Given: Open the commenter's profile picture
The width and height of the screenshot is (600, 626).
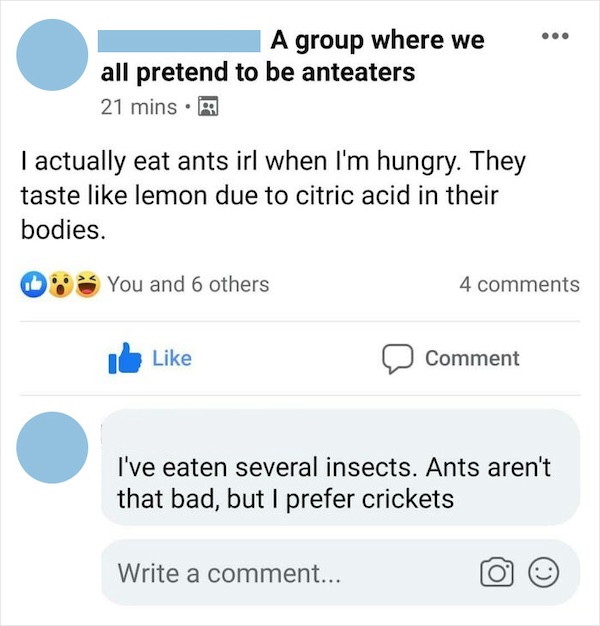Looking at the screenshot, I should 53,445.
